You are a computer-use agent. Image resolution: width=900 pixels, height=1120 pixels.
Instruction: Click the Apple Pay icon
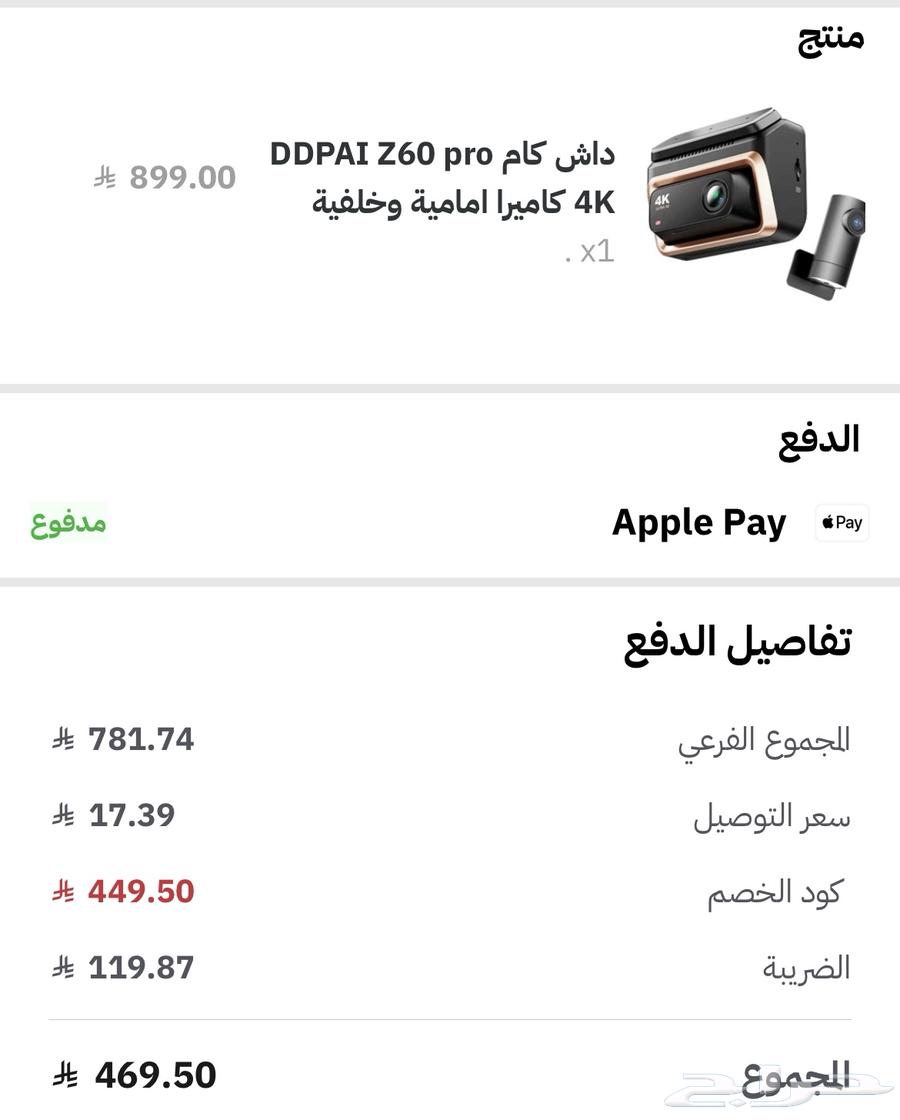(841, 521)
